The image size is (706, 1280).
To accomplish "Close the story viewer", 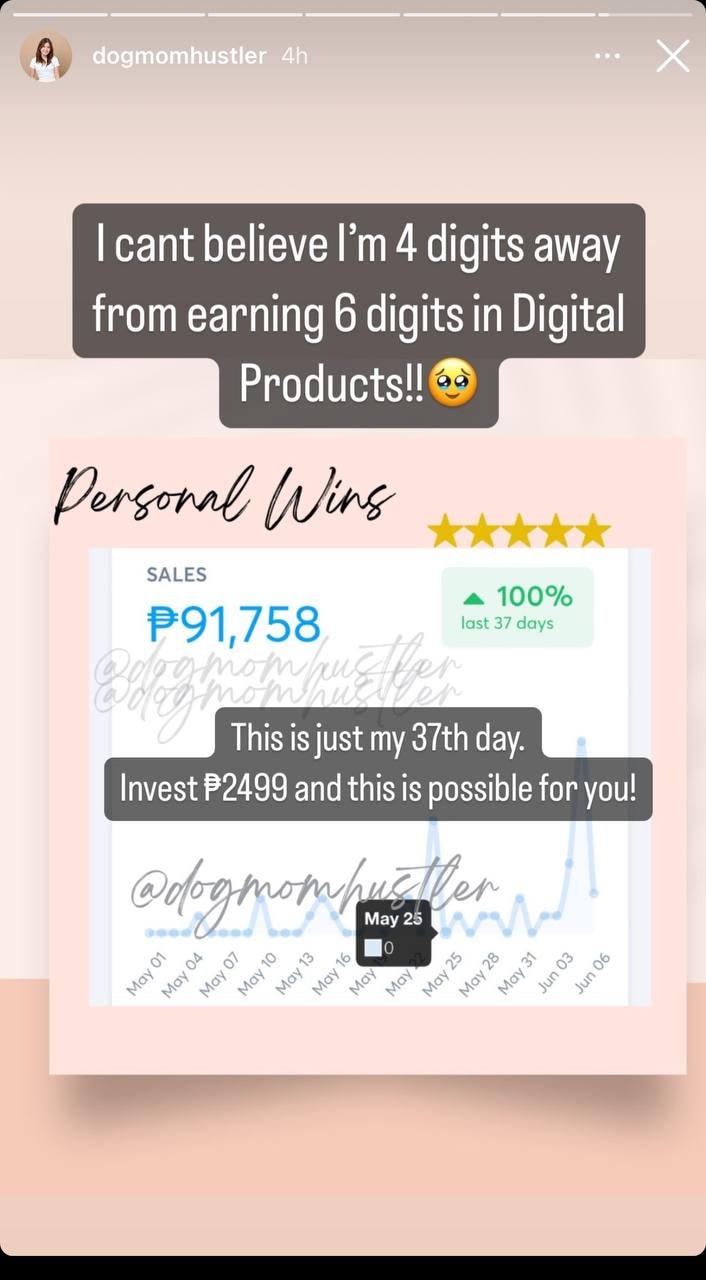I will 672,56.
